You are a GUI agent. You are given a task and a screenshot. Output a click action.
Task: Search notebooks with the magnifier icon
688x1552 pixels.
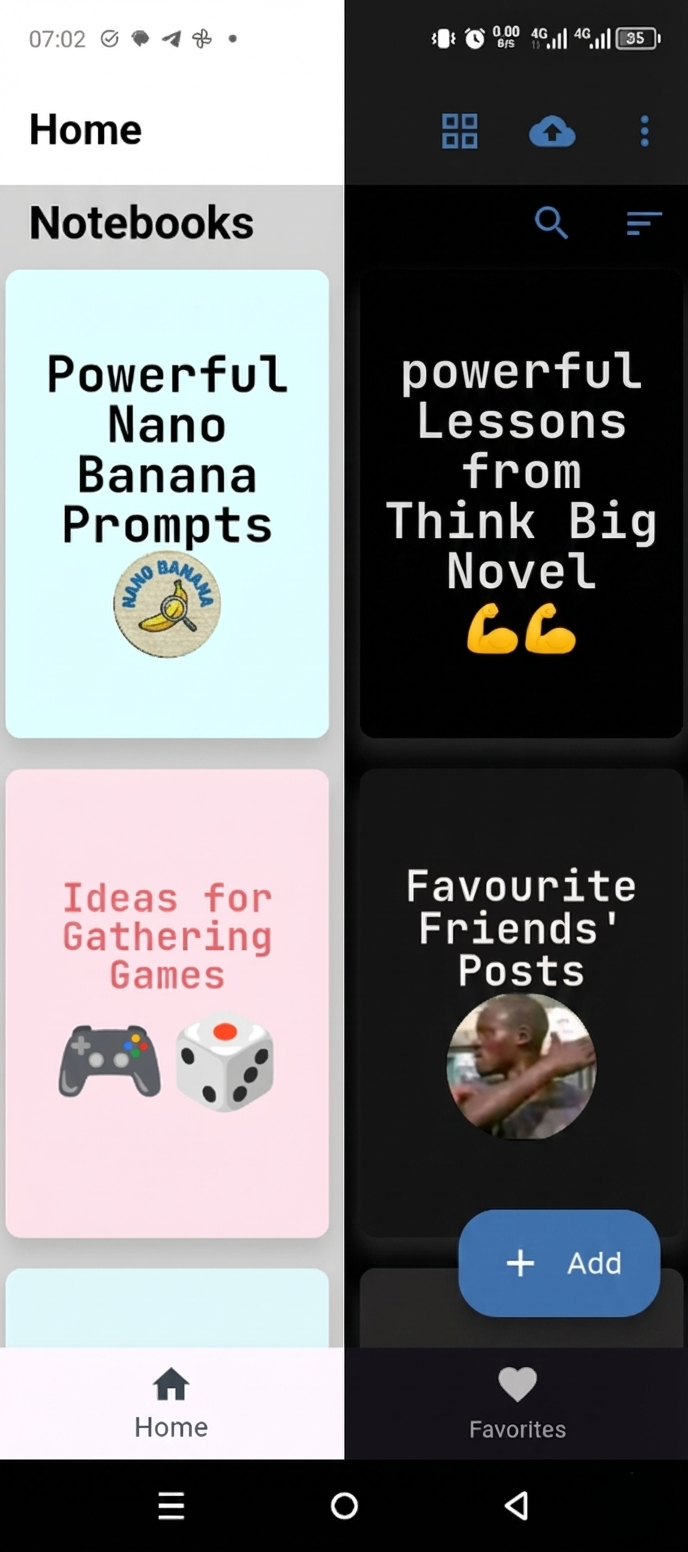click(x=551, y=222)
